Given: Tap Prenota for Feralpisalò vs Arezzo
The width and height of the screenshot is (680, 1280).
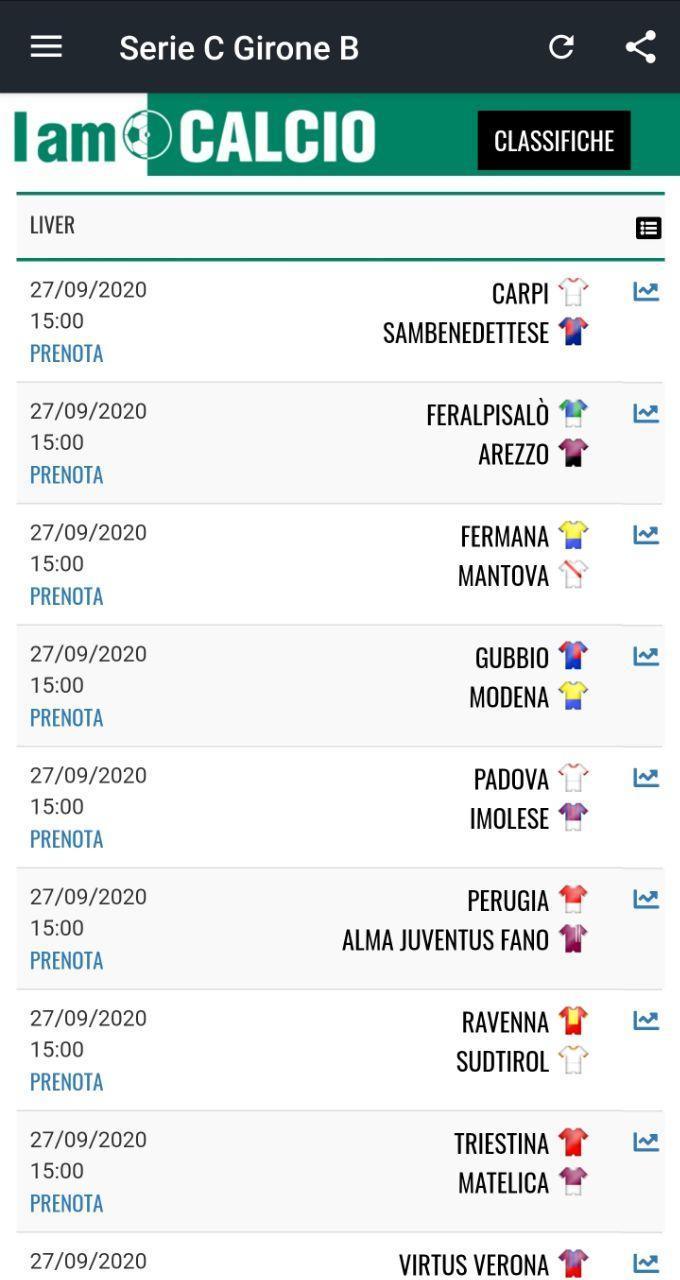Looking at the screenshot, I should point(66,475).
